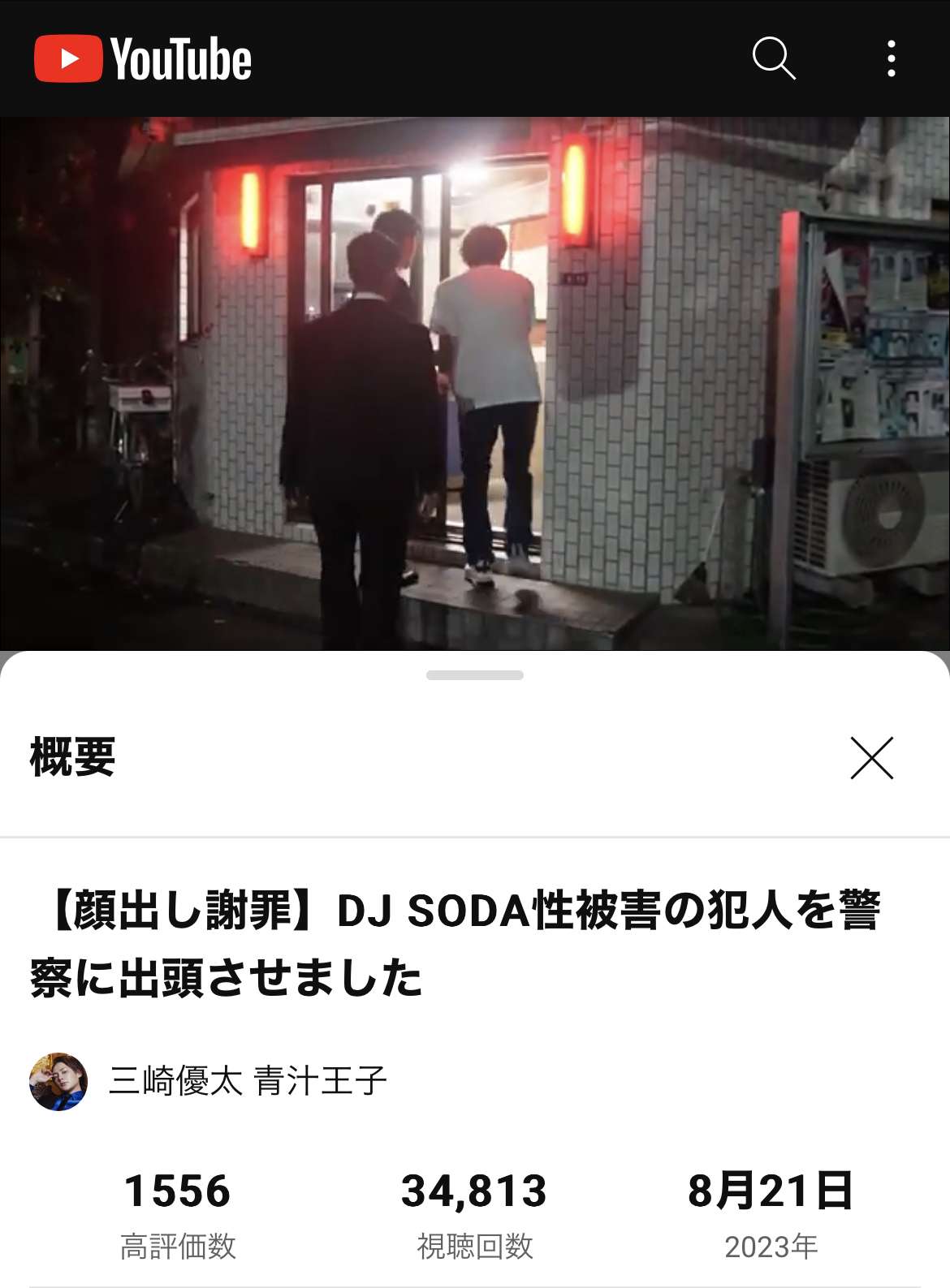This screenshot has height=1288, width=950.
Task: Open YouTube search
Action: coord(773,58)
